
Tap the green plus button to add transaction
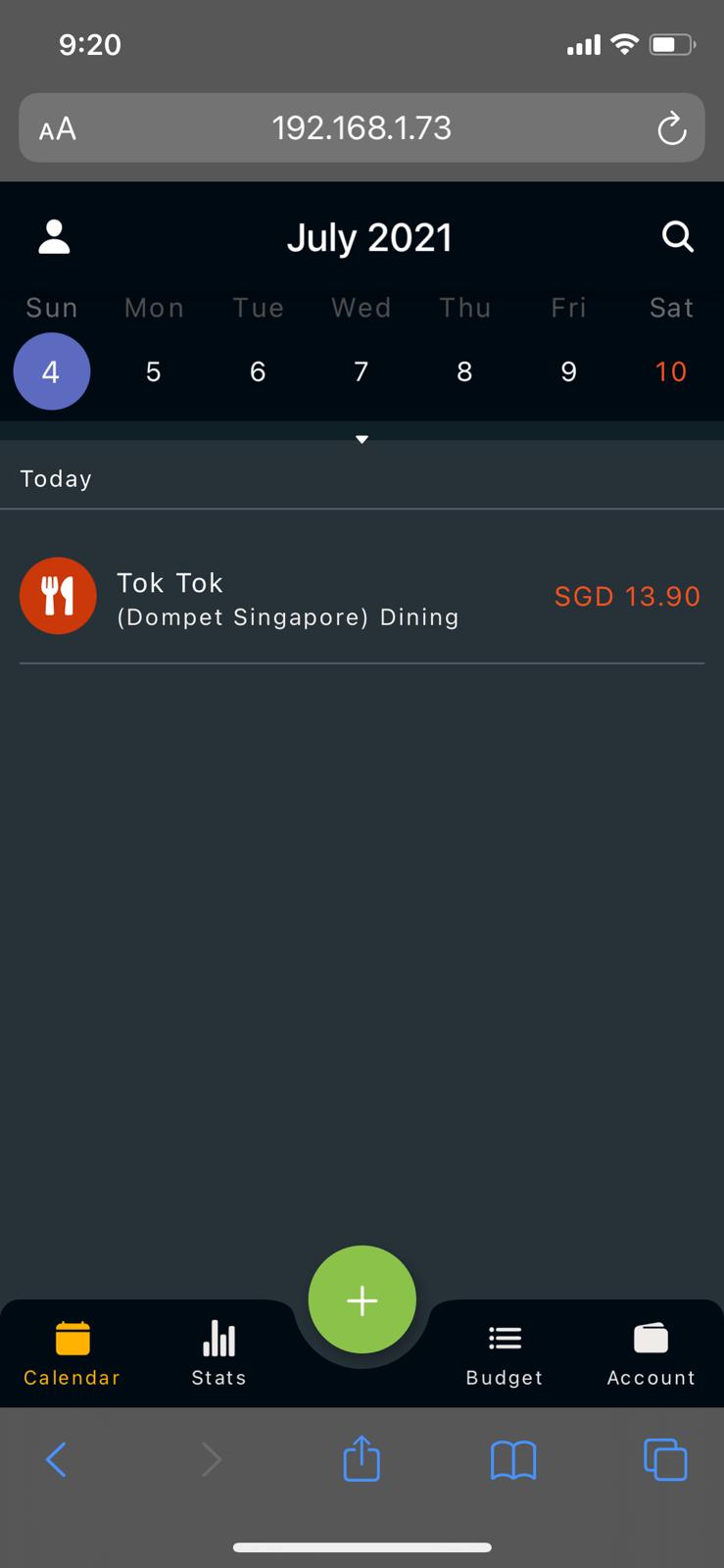pos(362,1299)
